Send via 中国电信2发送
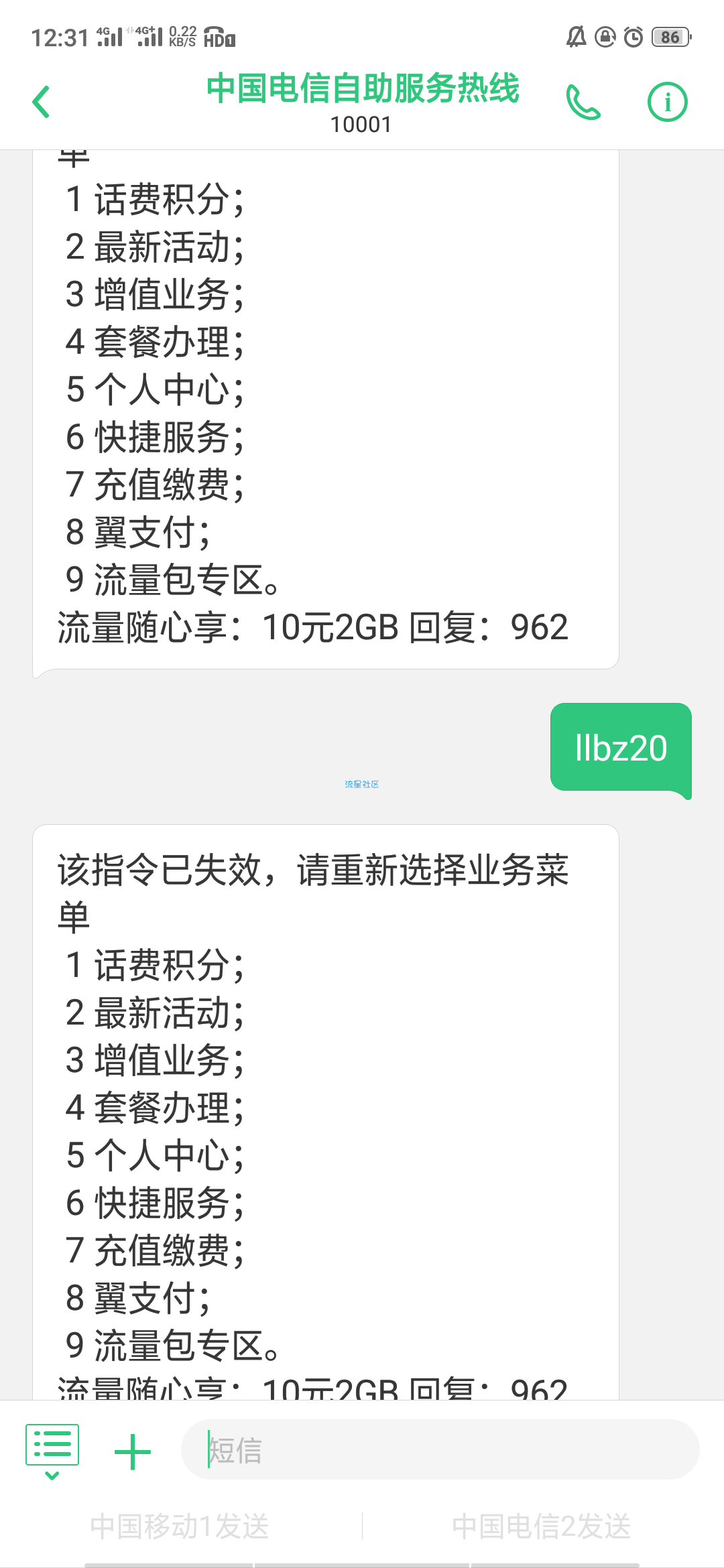This screenshot has height=1568, width=724. [542, 1526]
